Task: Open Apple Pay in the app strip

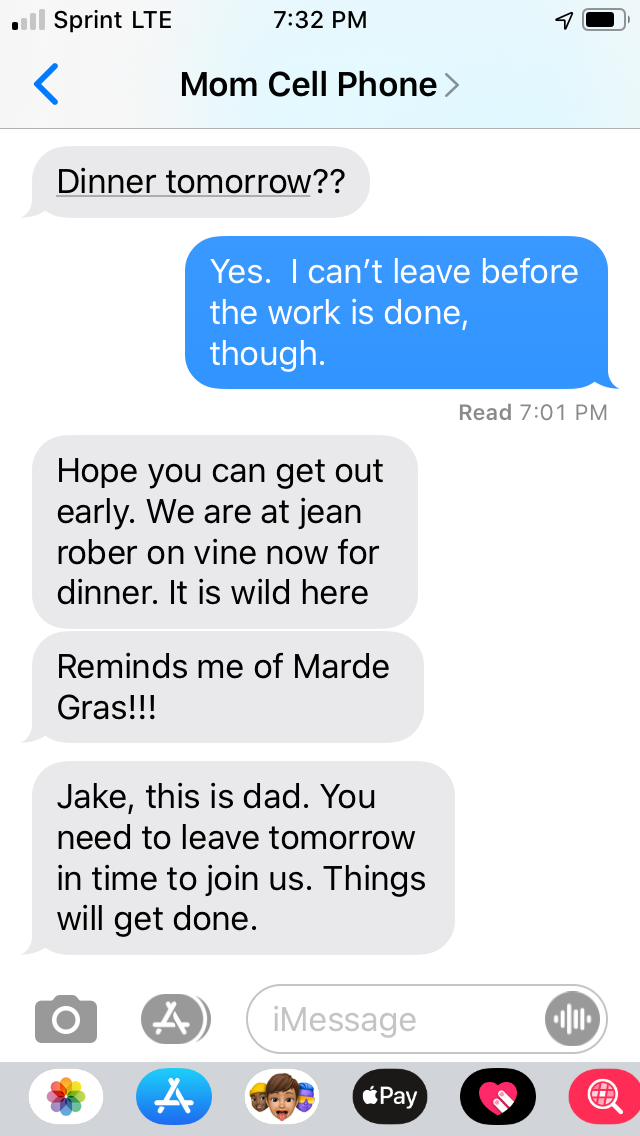Action: 390,1097
